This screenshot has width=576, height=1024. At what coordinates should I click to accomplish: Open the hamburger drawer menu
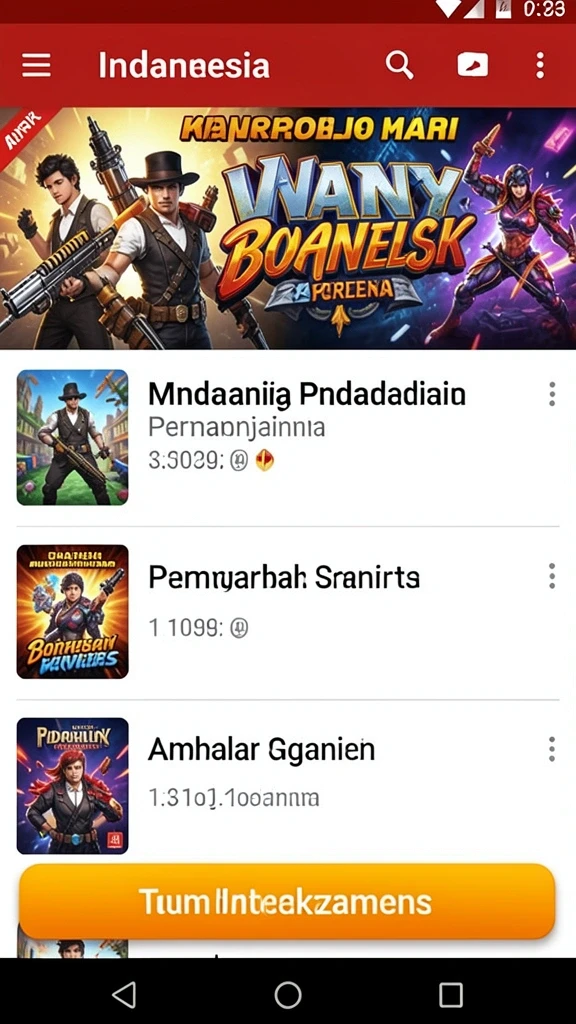pyautogui.click(x=37, y=65)
